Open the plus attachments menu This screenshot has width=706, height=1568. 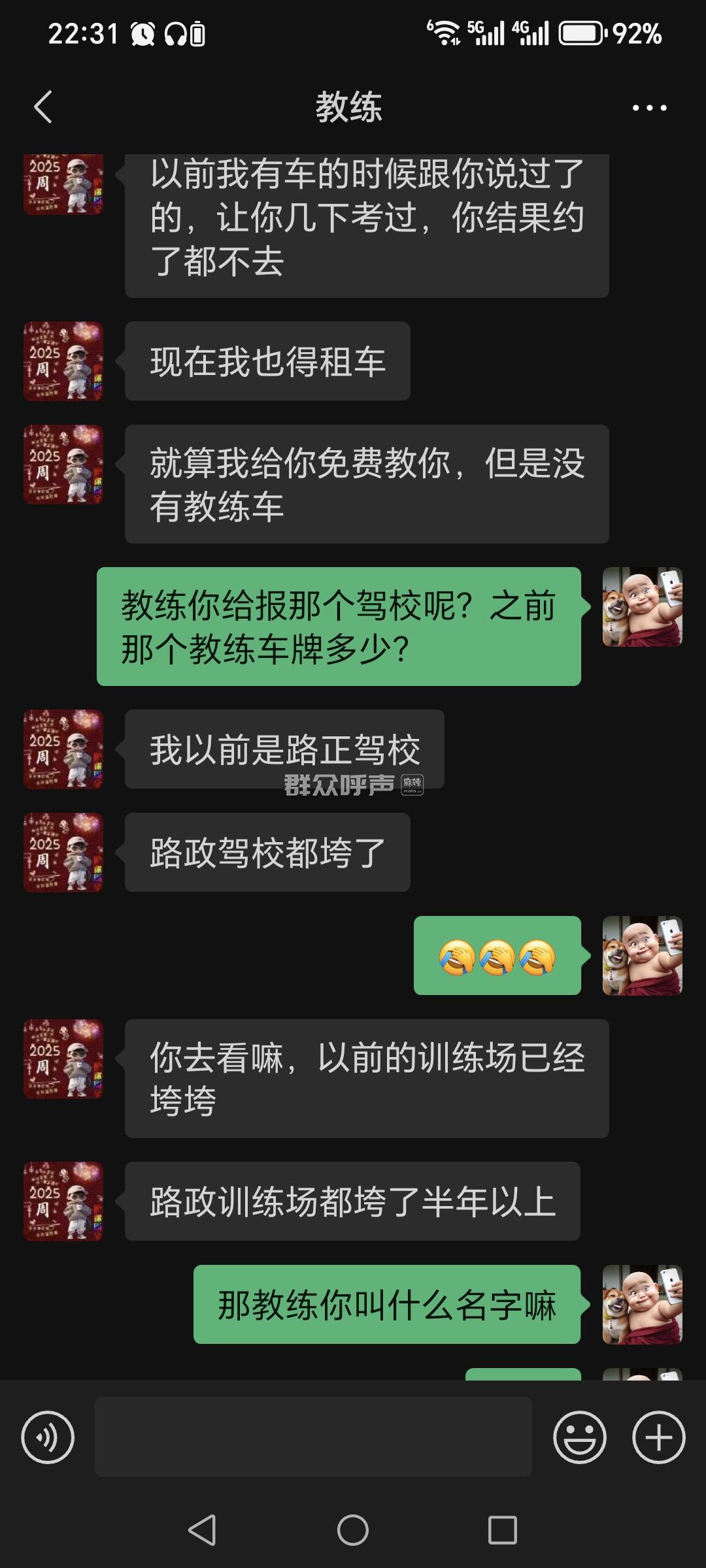tap(658, 1437)
